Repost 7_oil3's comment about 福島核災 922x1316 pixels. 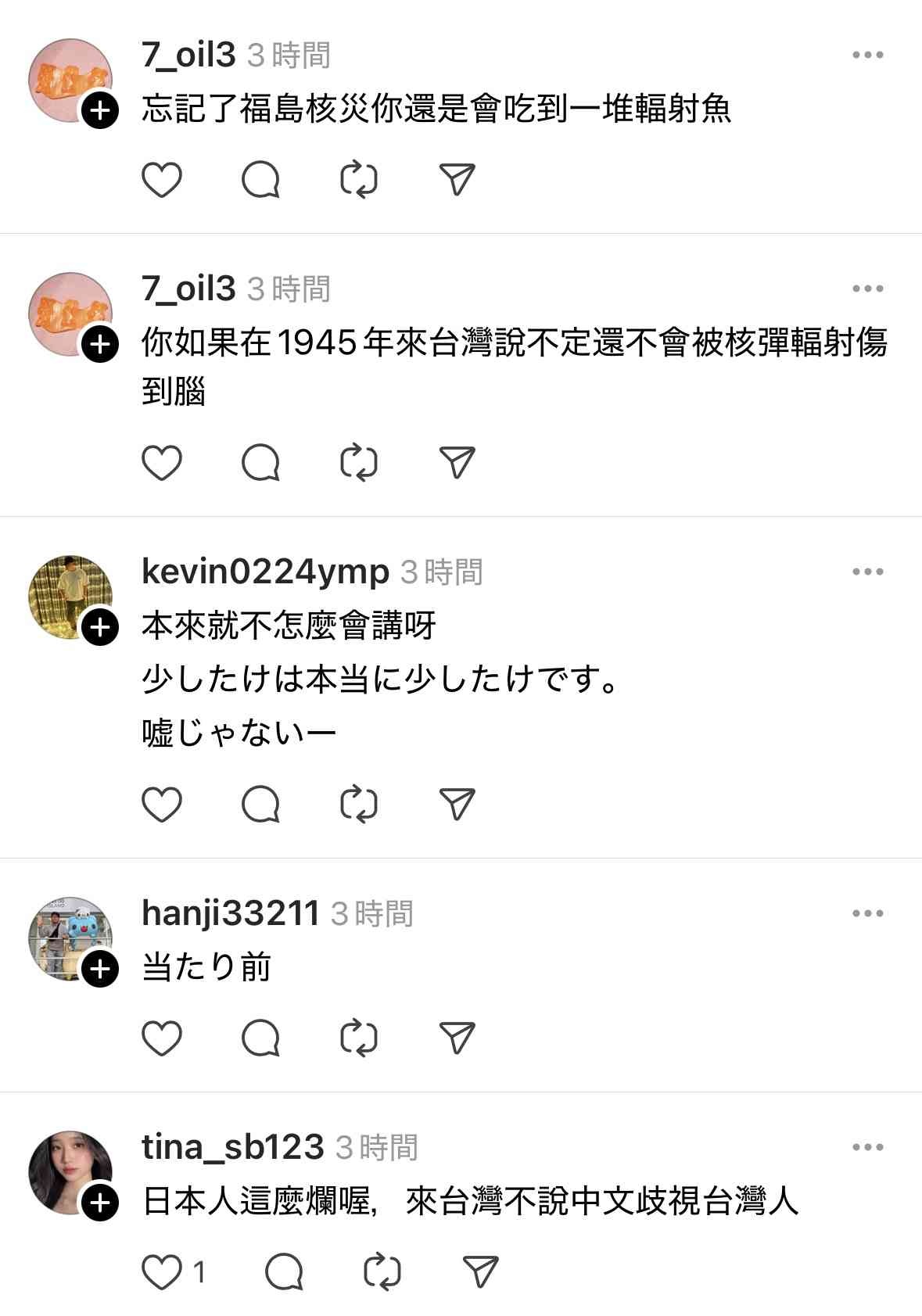tap(359, 180)
